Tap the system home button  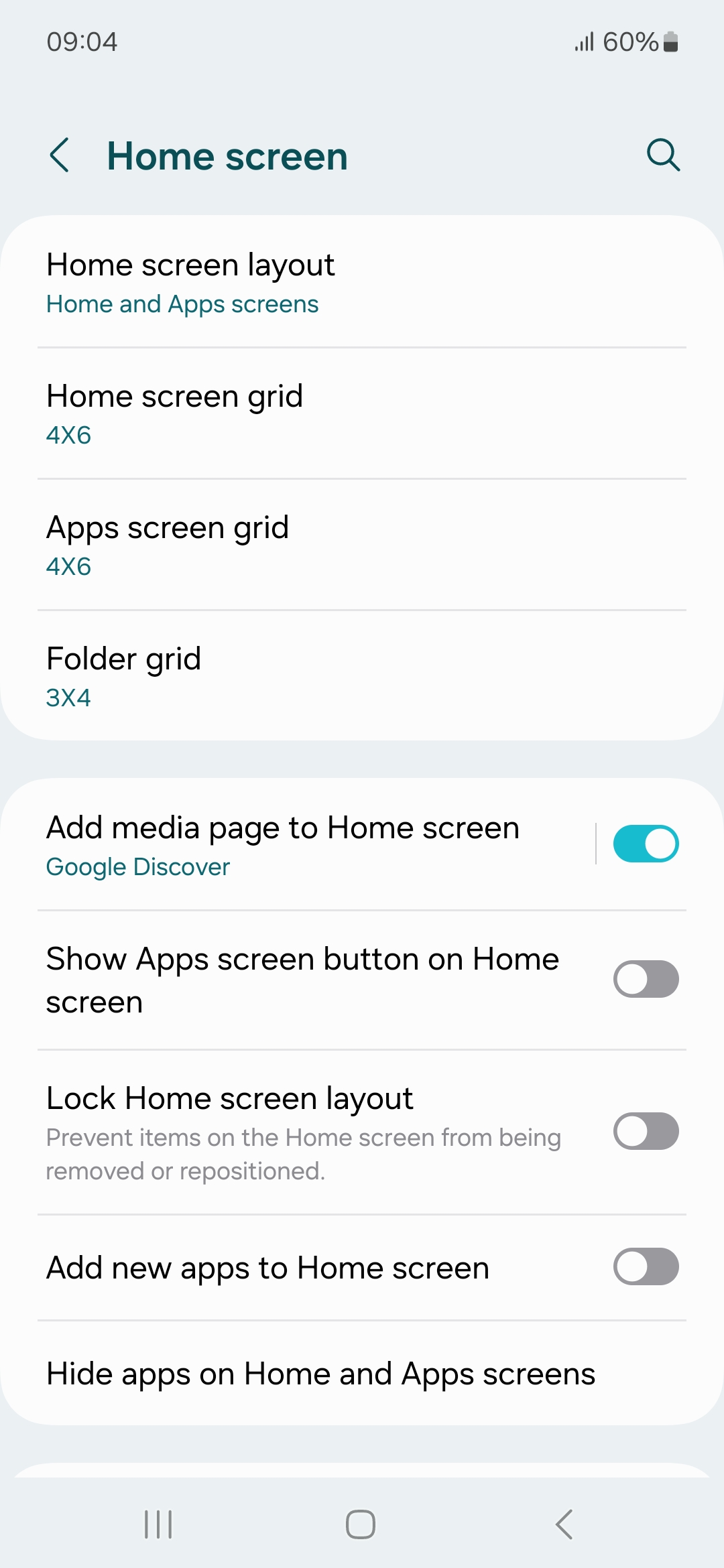click(361, 1524)
